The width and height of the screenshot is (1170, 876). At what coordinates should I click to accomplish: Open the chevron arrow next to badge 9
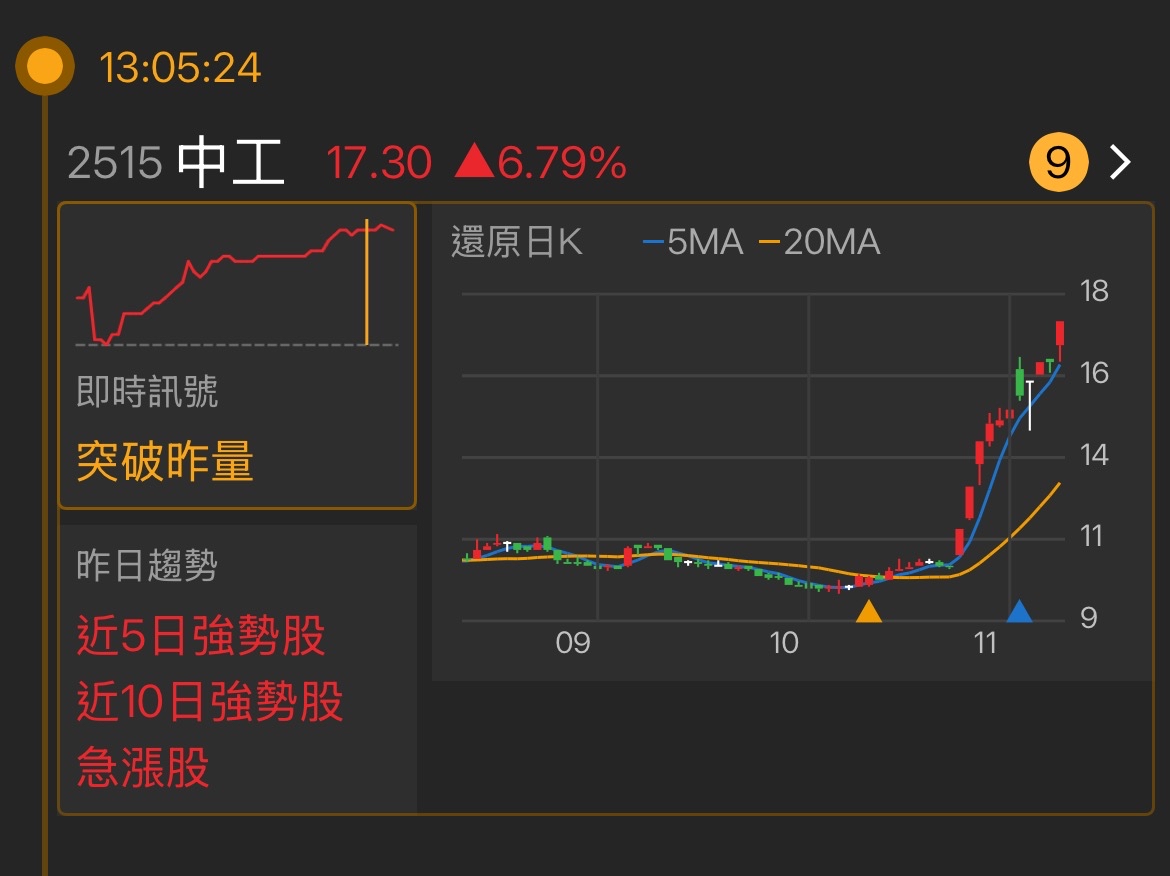pos(1121,162)
